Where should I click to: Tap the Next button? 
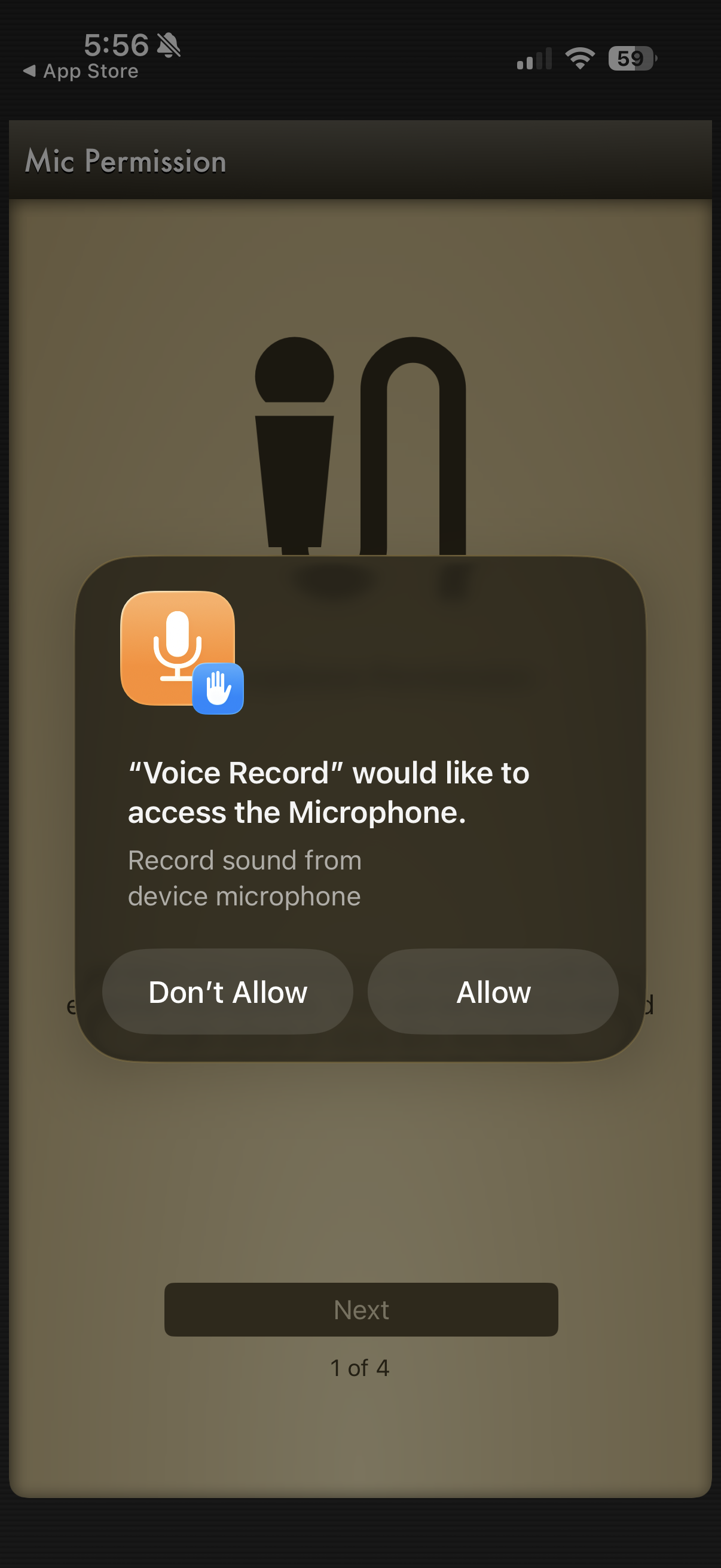[x=361, y=1309]
